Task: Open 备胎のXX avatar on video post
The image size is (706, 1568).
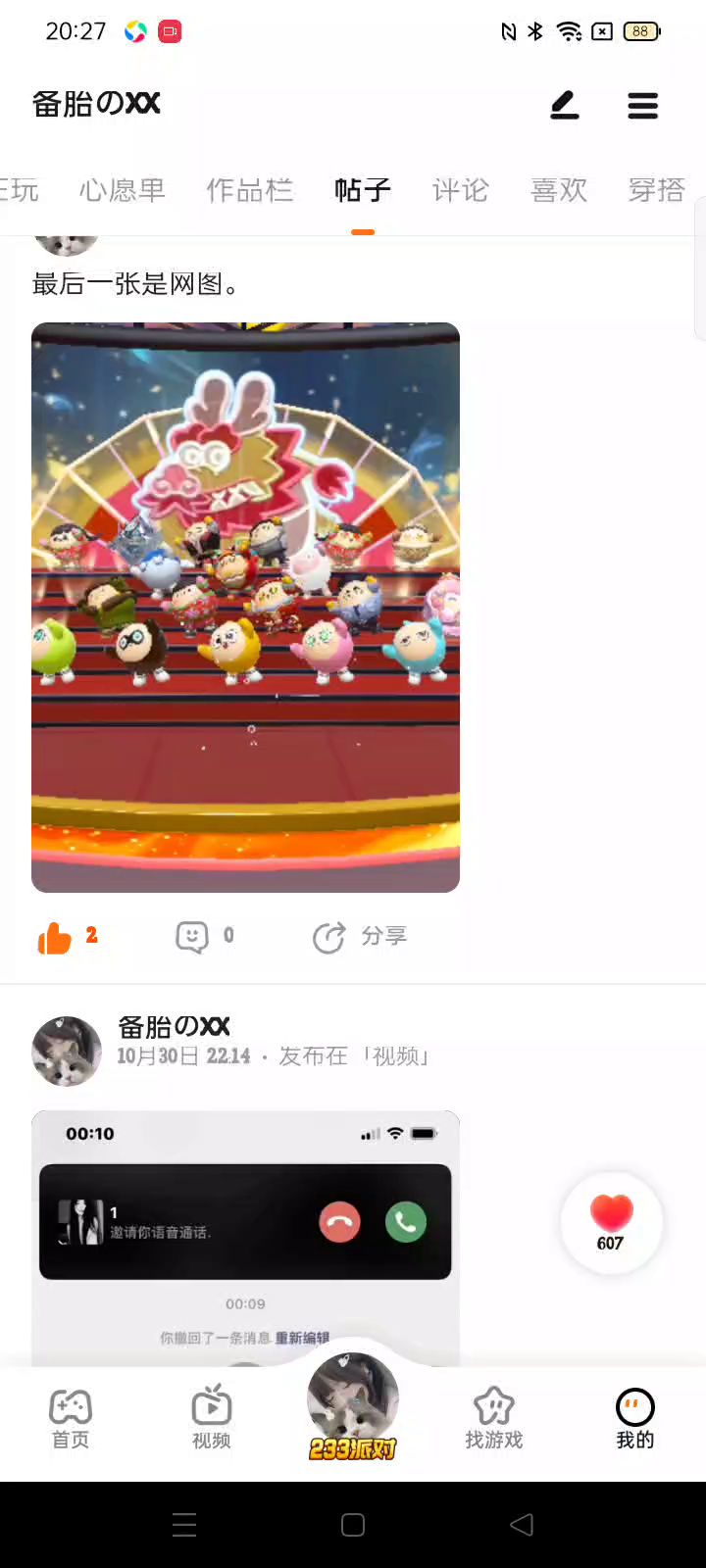Action: tap(67, 1052)
